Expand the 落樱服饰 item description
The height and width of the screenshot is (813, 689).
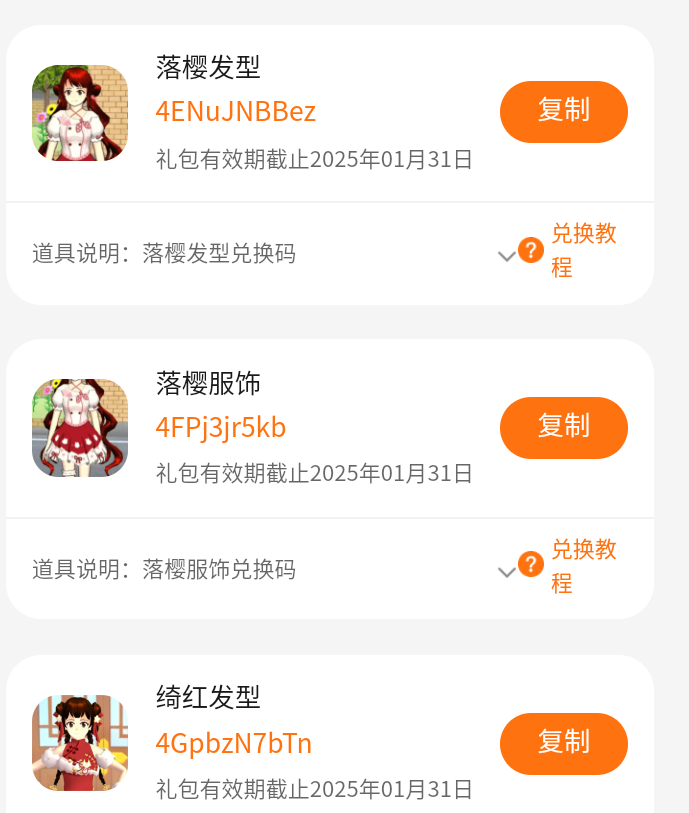[x=506, y=571]
